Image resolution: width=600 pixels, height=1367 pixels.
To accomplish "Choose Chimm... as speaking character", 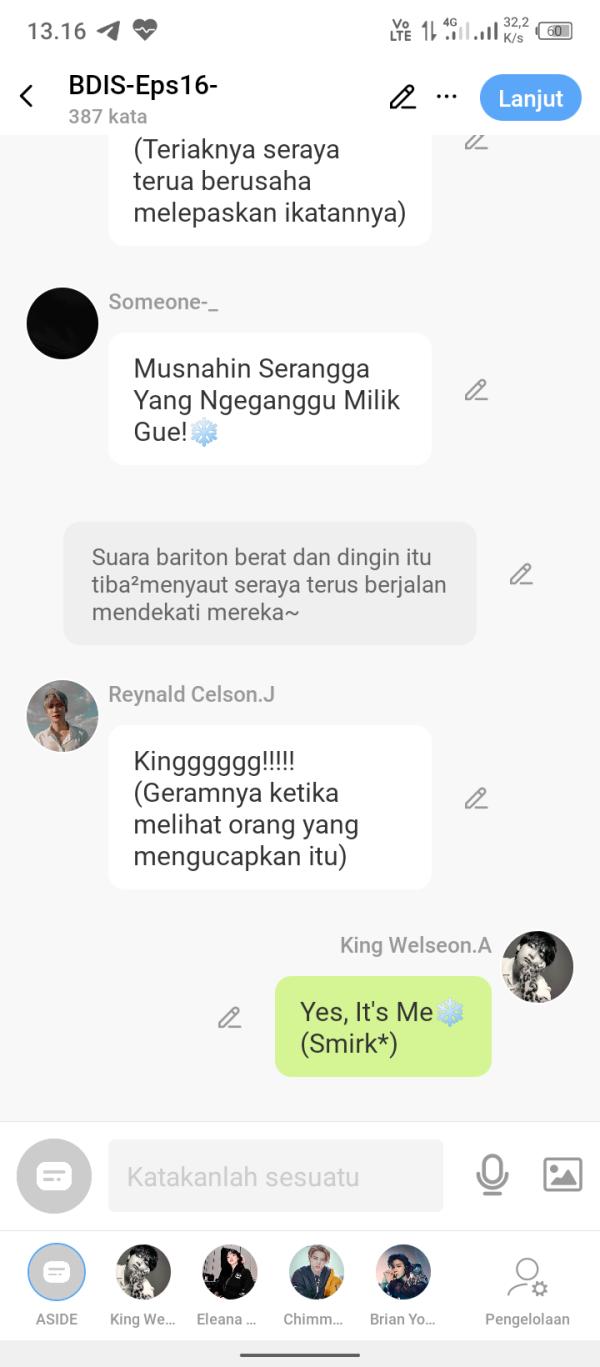I will click(x=316, y=1273).
